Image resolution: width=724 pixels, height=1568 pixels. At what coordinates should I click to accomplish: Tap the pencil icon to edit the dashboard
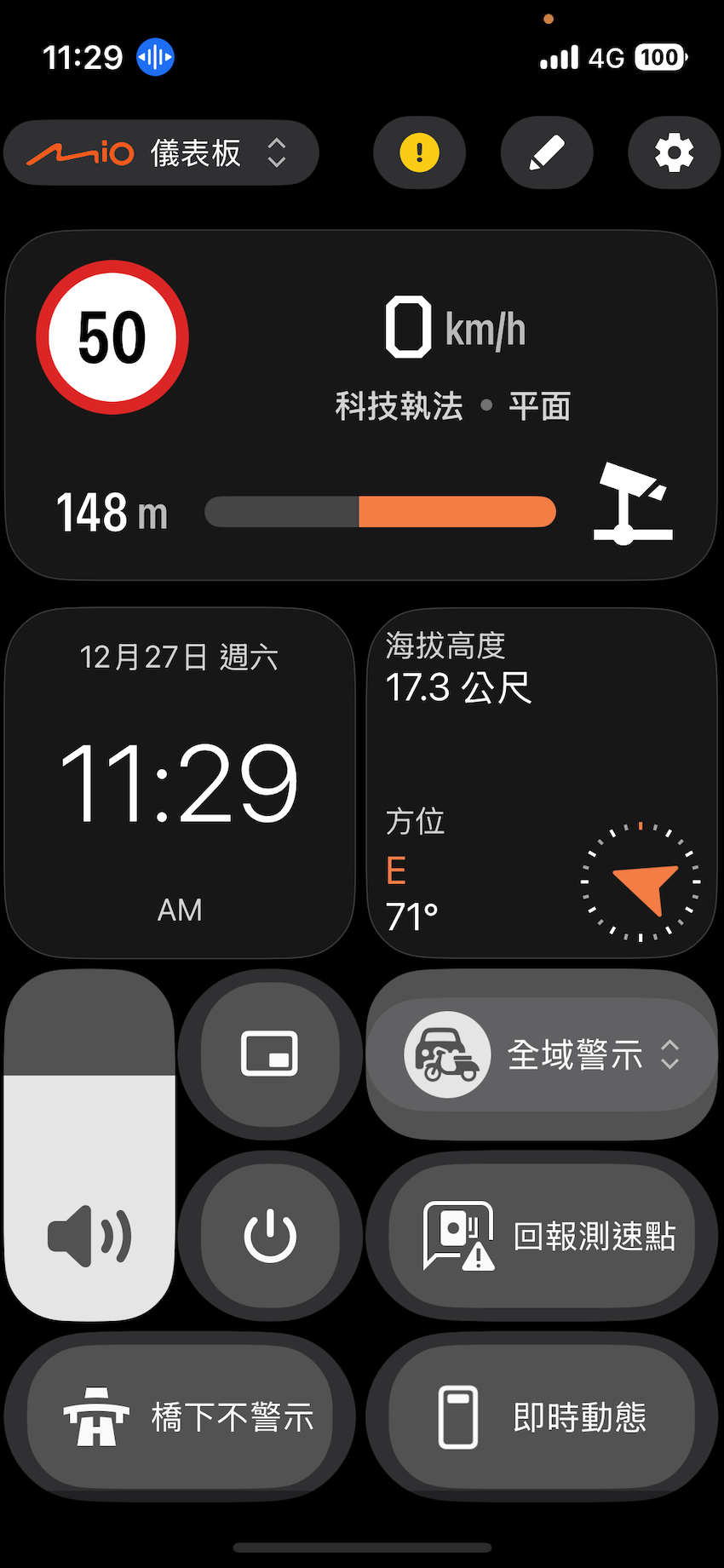[547, 152]
